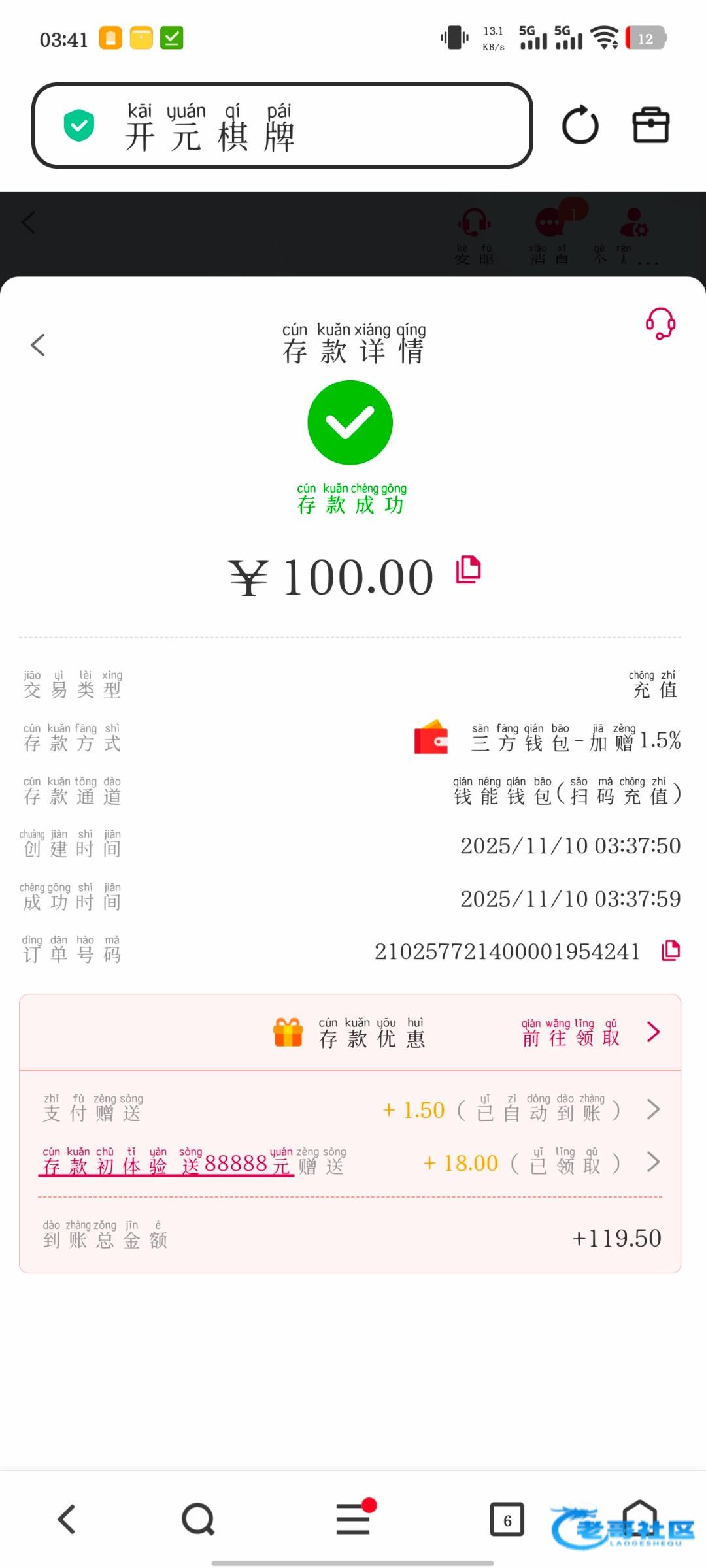This screenshot has width=706, height=1568.
Task: Go back from 存款详情 page
Action: coord(38,345)
